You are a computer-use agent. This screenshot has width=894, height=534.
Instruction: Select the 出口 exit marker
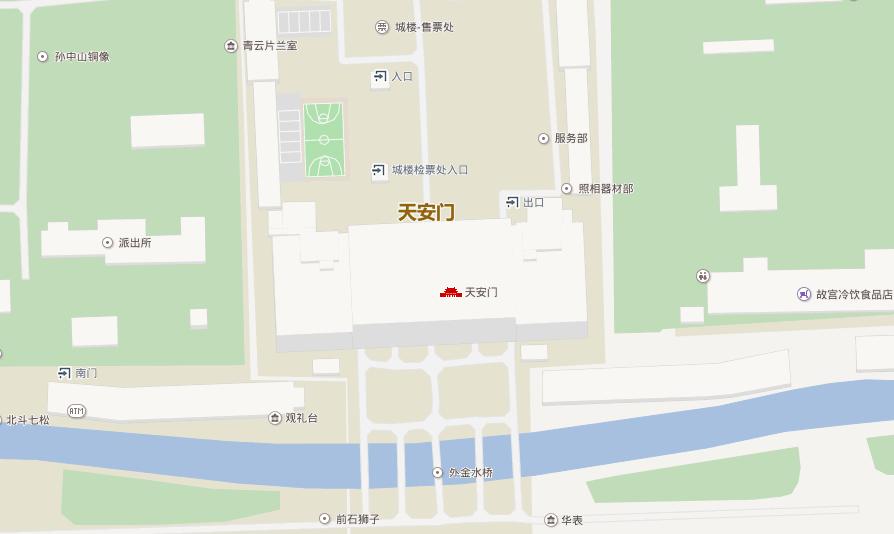(x=513, y=203)
